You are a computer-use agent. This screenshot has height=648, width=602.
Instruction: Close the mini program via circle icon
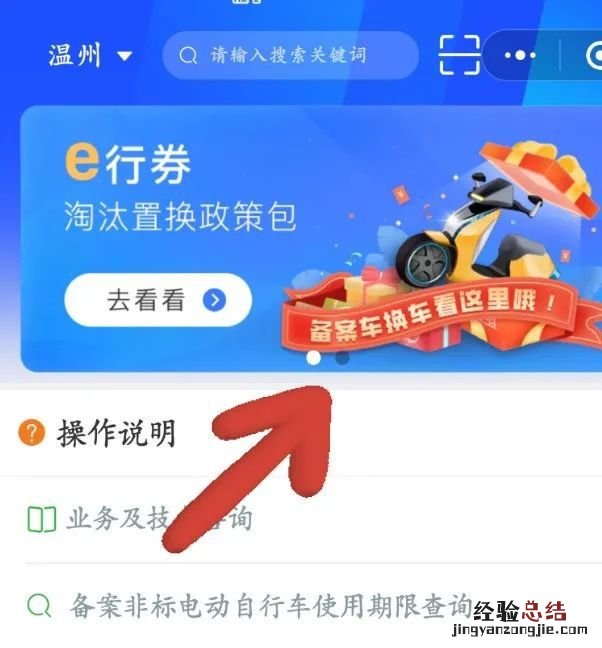[590, 55]
